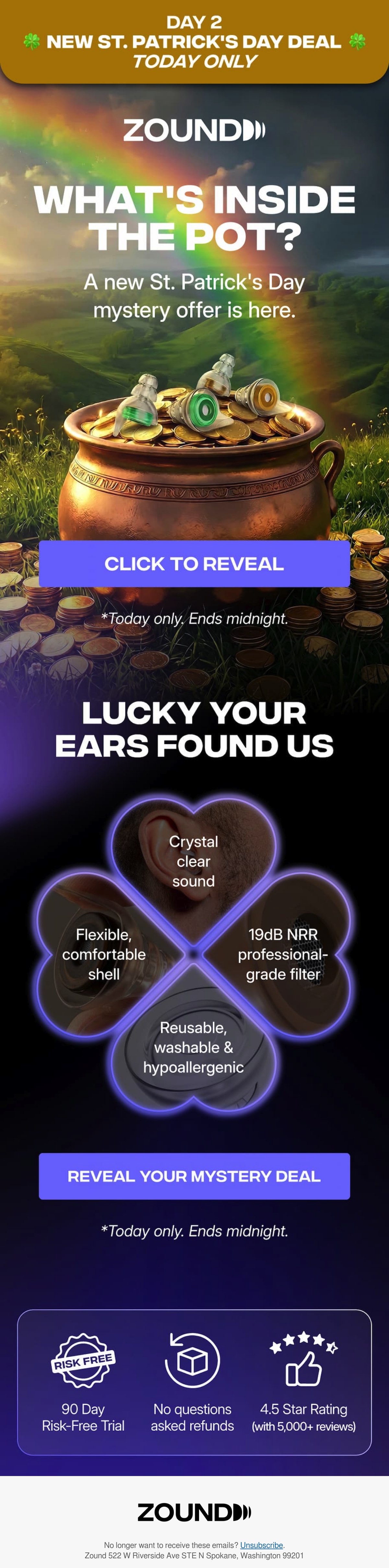Open the Unsubscribe link
The height and width of the screenshot is (1568, 389).
tap(262, 1545)
